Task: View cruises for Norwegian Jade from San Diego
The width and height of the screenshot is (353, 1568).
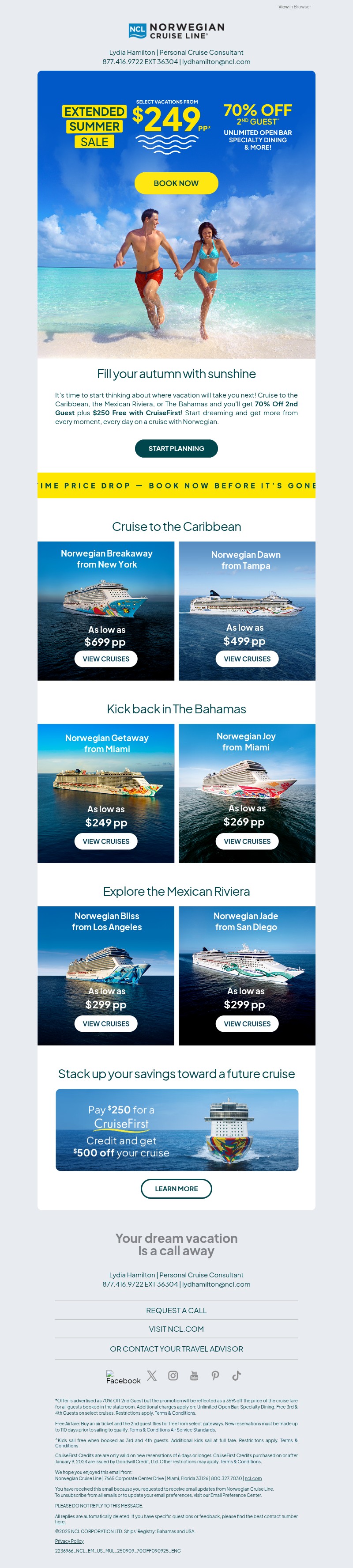Action: click(247, 1024)
